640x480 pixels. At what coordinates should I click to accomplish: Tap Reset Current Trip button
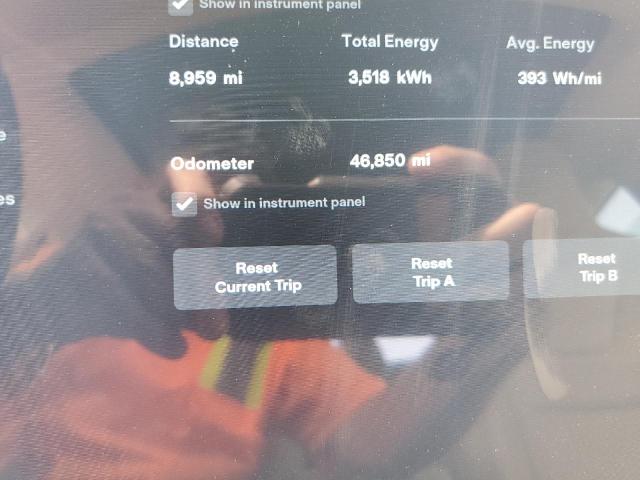(x=256, y=277)
